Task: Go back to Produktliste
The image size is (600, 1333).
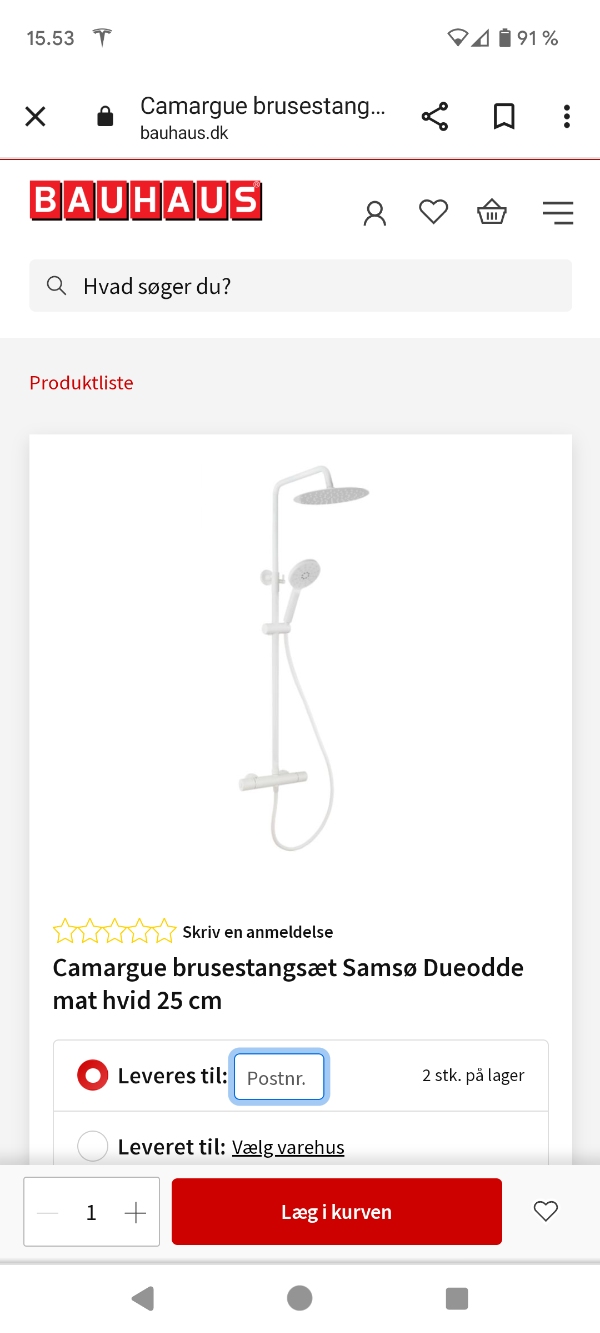Action: (x=81, y=383)
